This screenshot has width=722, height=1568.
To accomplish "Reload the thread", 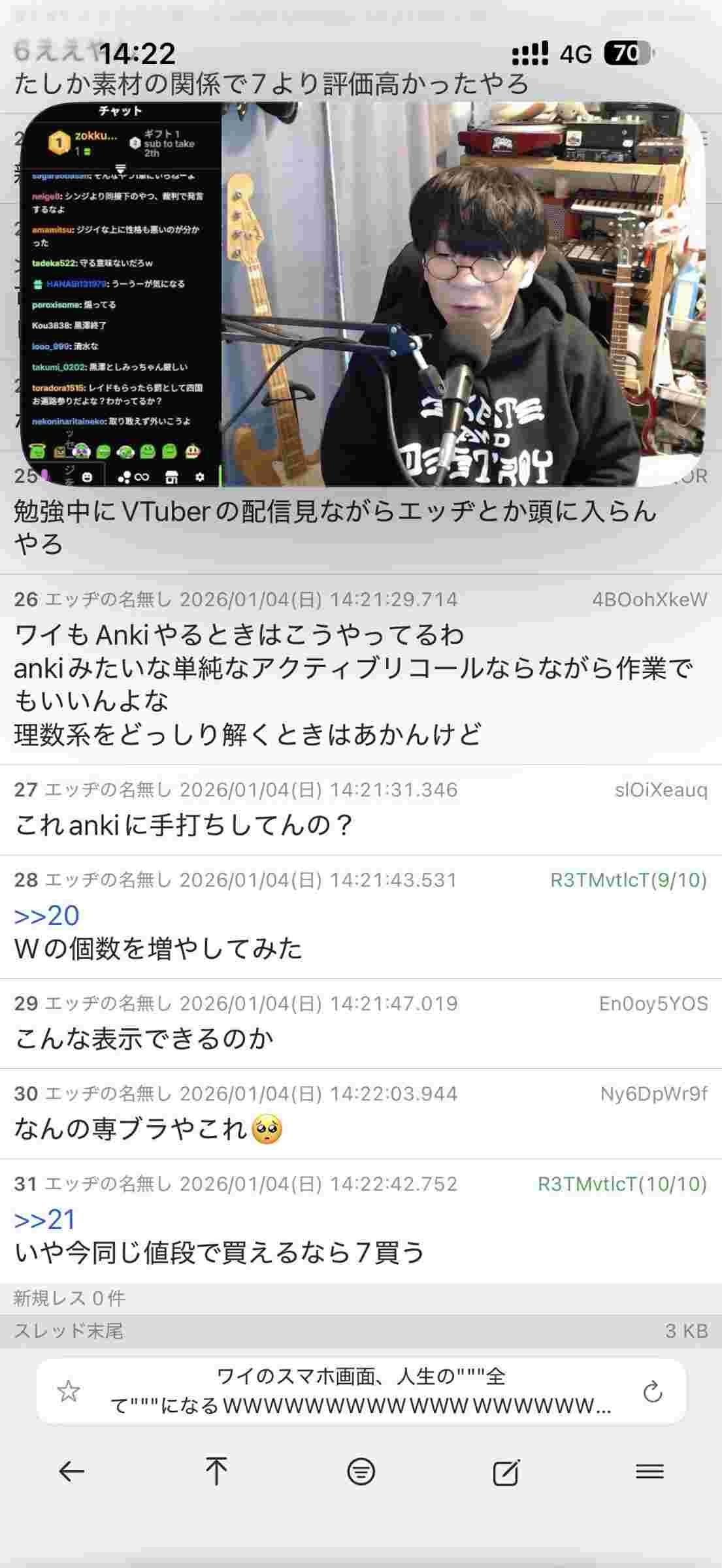I will (653, 1392).
